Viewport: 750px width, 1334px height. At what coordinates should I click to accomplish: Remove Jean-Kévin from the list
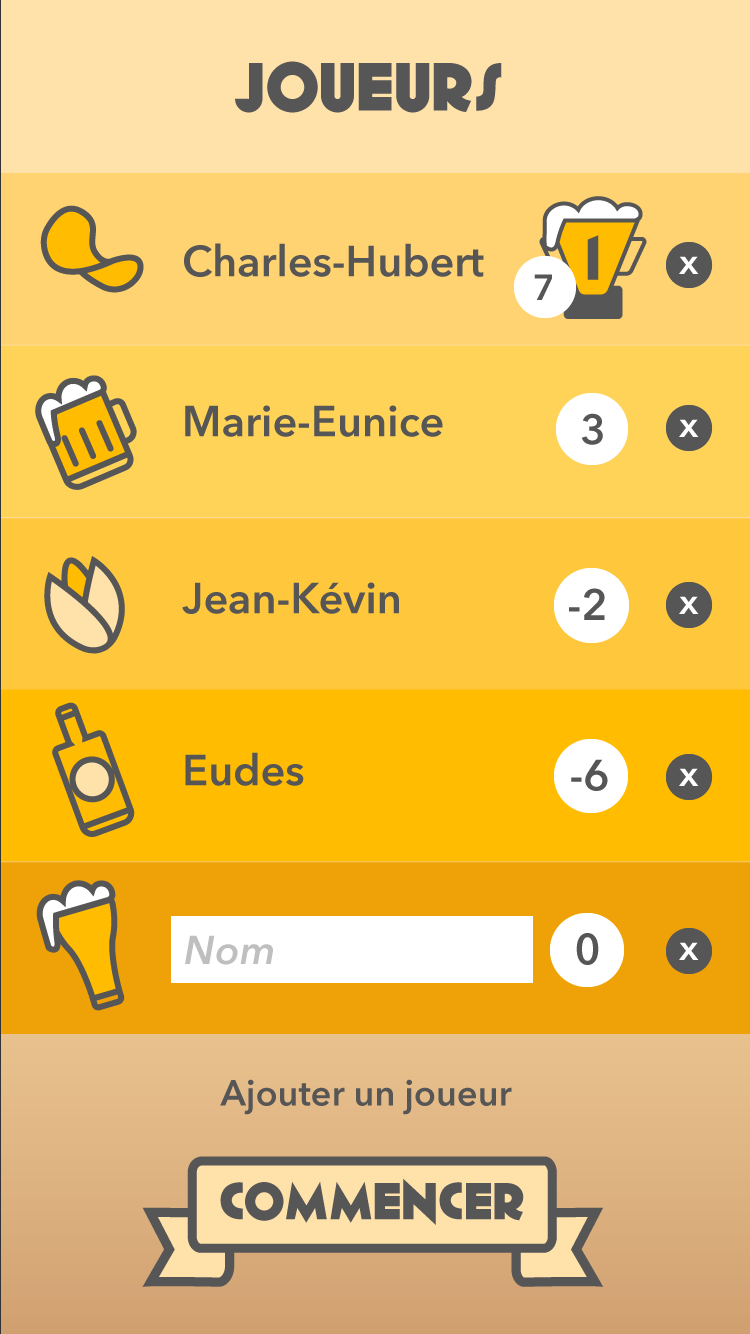689,605
